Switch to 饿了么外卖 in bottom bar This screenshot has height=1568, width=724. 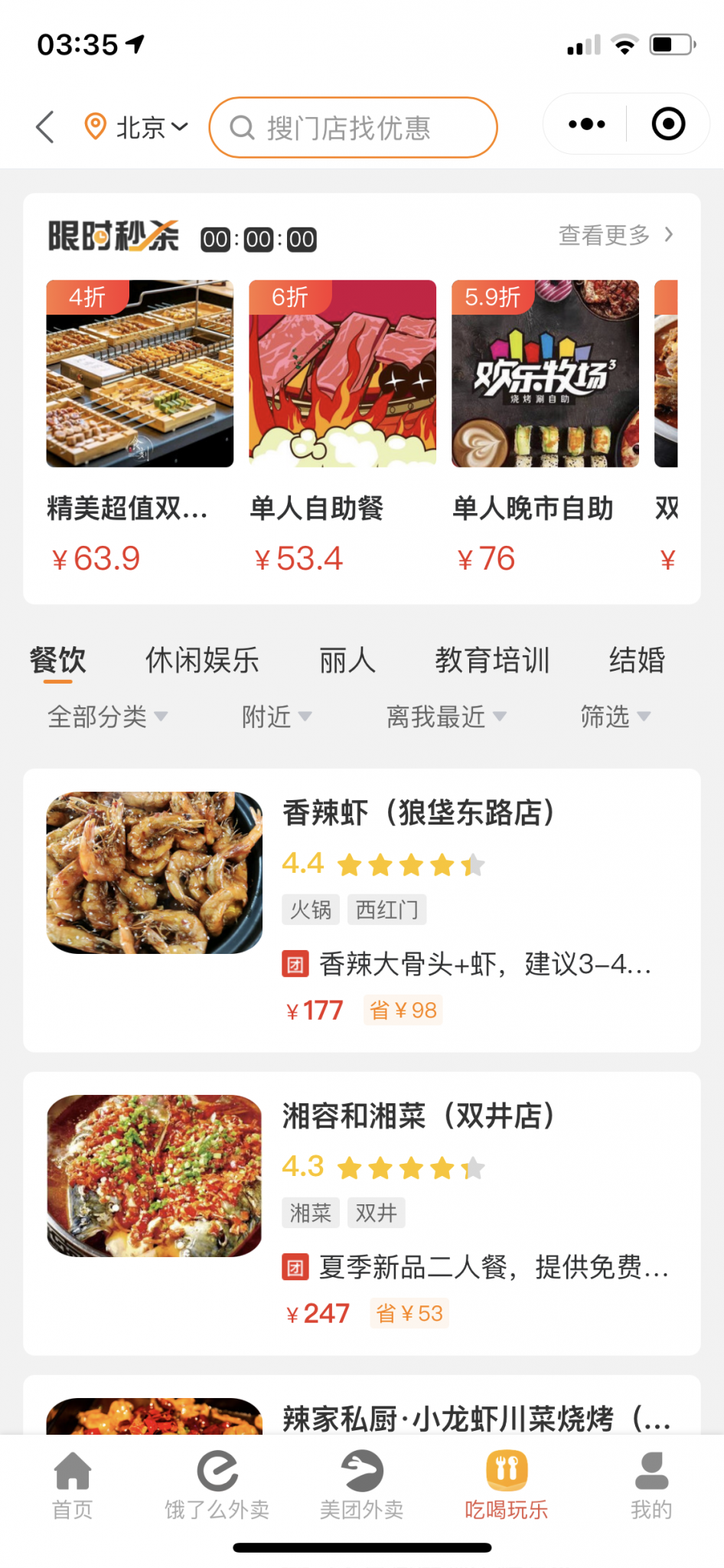pos(217,1485)
